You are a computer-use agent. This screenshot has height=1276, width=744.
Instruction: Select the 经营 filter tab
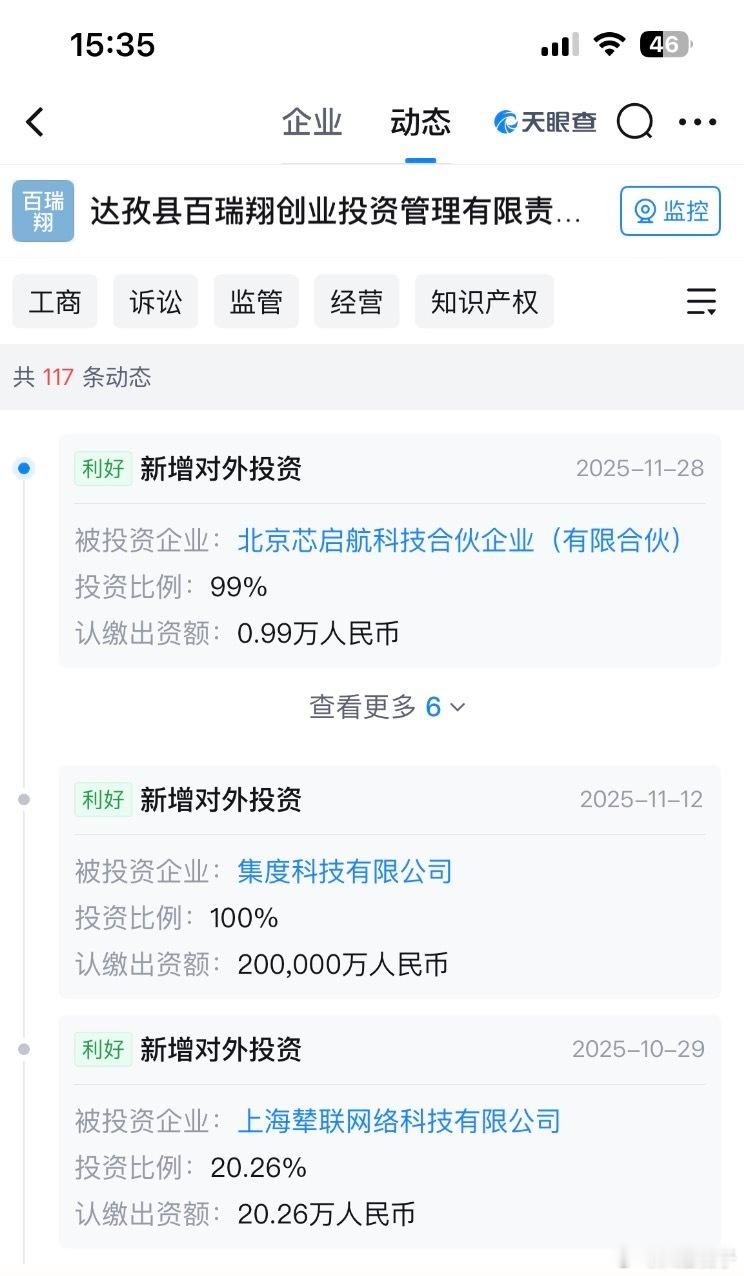pos(356,302)
